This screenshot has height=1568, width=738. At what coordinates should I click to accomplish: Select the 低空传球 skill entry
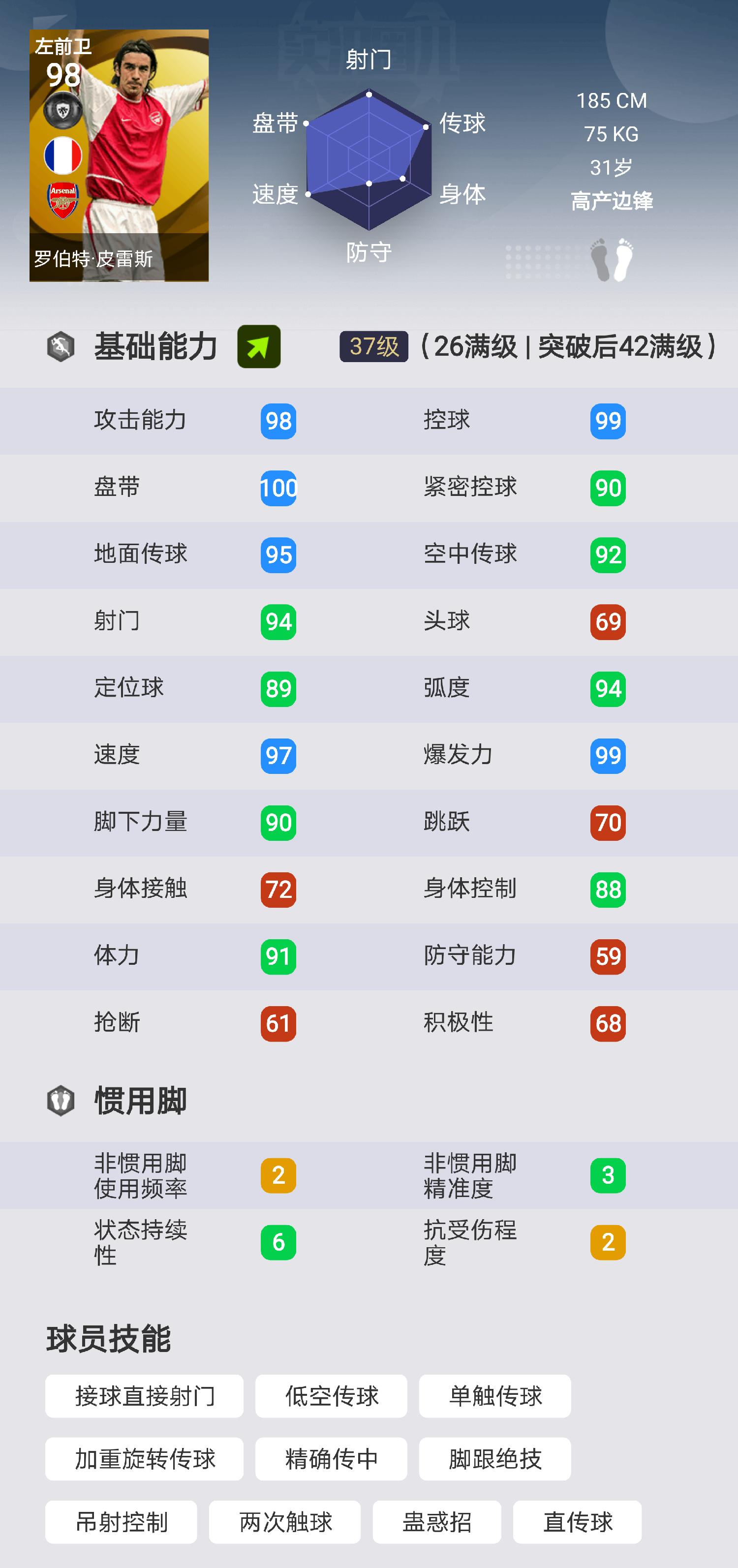point(331,1396)
